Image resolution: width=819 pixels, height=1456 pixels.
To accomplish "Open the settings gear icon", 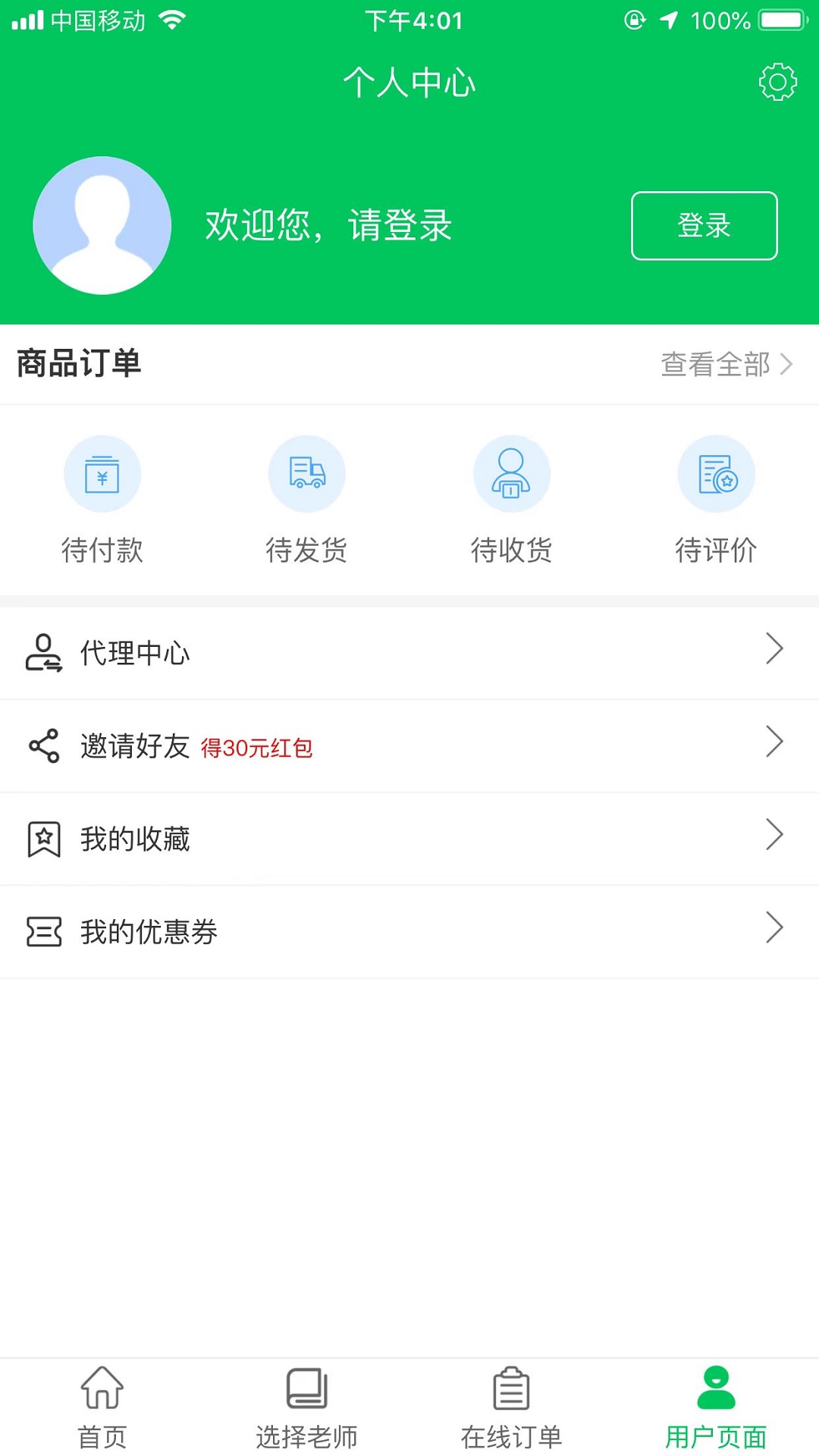I will pos(776,82).
